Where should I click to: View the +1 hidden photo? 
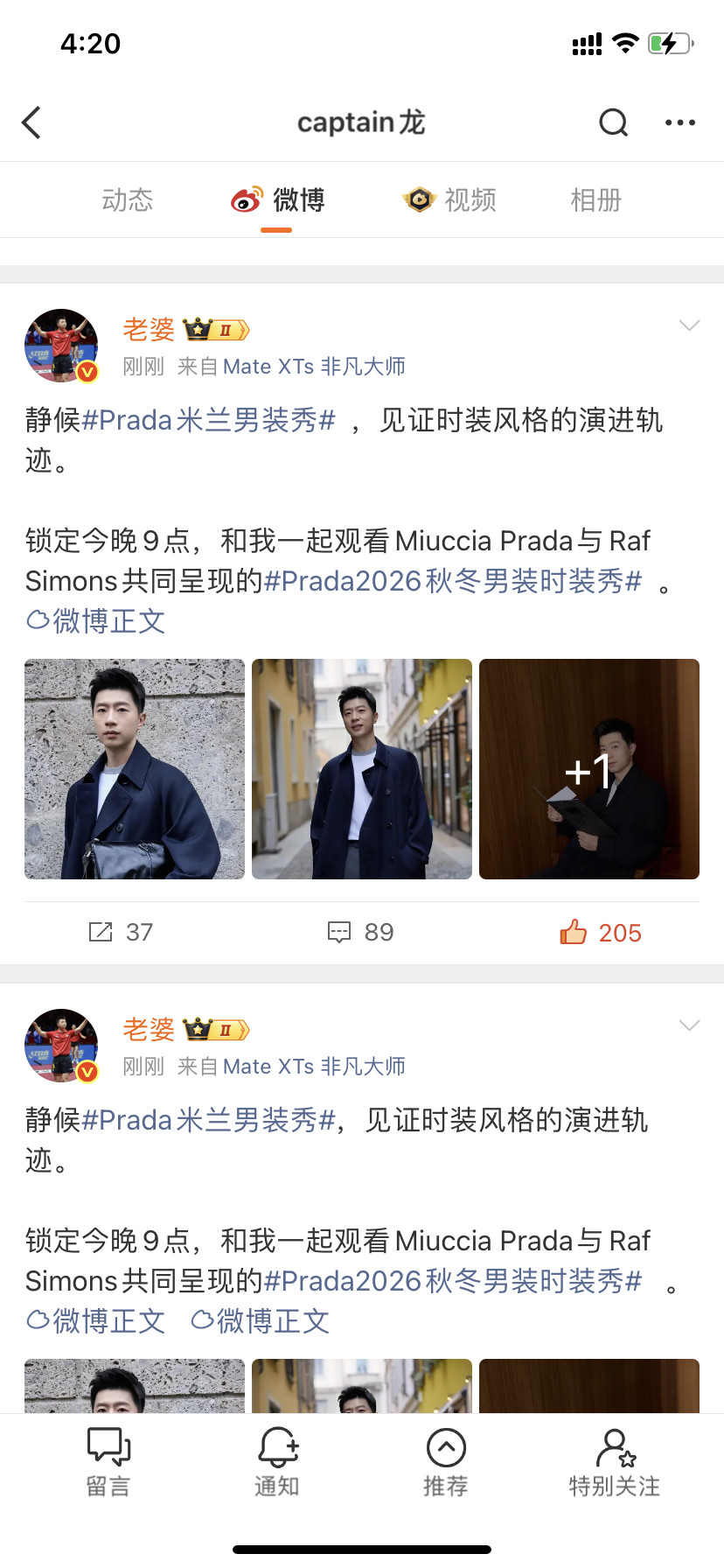(x=588, y=769)
